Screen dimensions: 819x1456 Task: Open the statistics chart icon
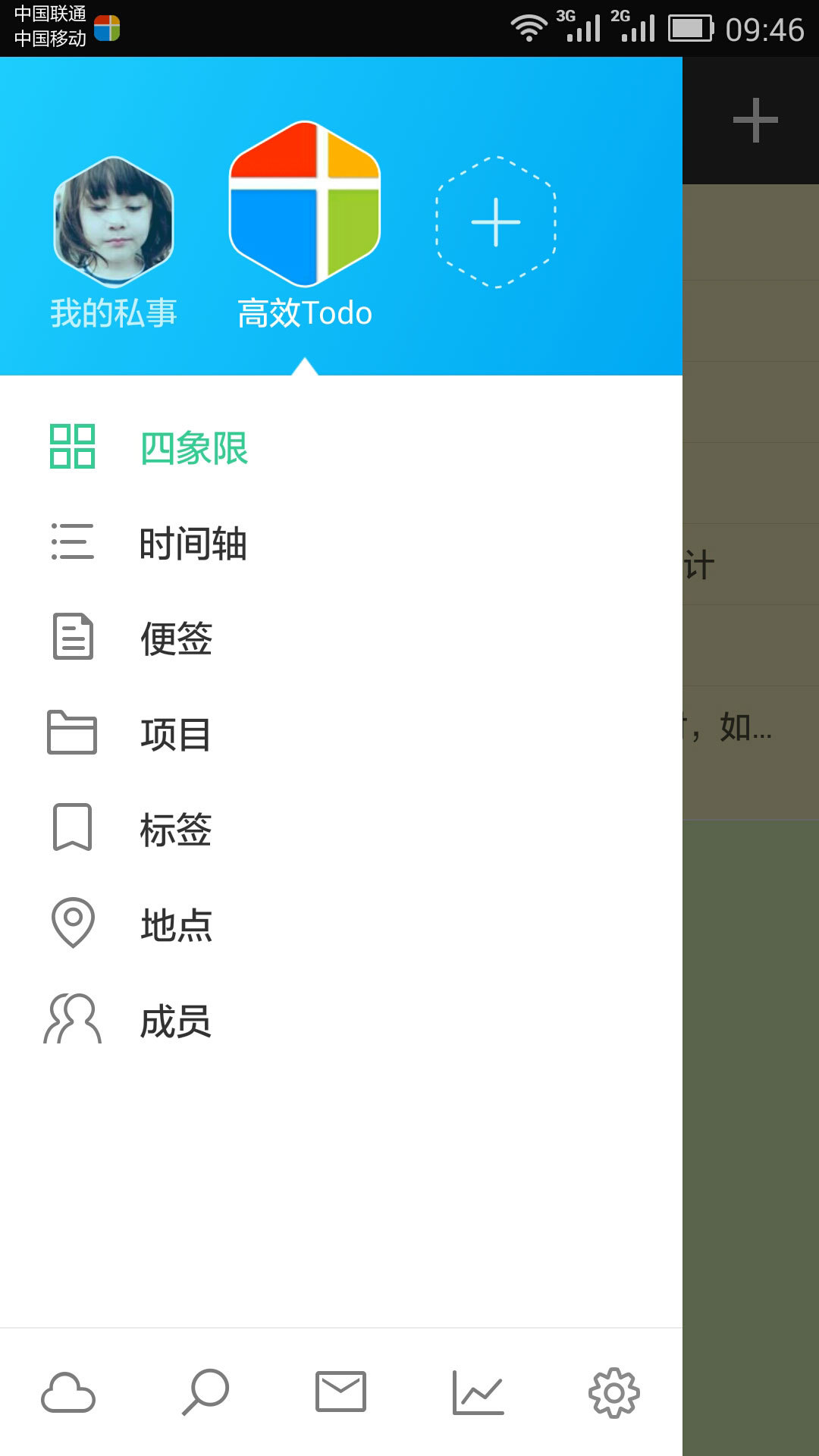pos(478,1393)
